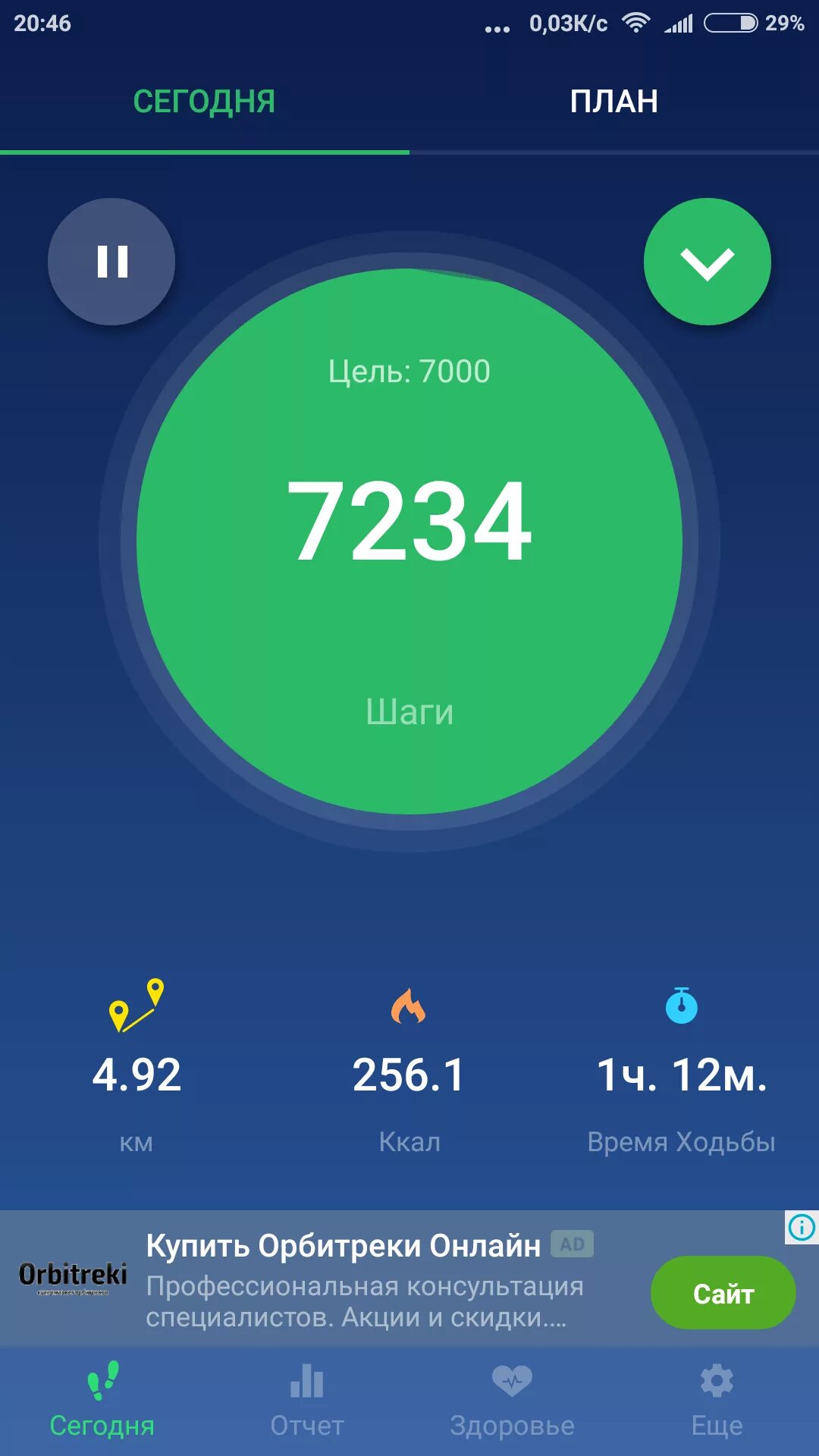This screenshot has height=1456, width=819.
Task: Switch to the ПЛАН tab
Action: [x=614, y=101]
